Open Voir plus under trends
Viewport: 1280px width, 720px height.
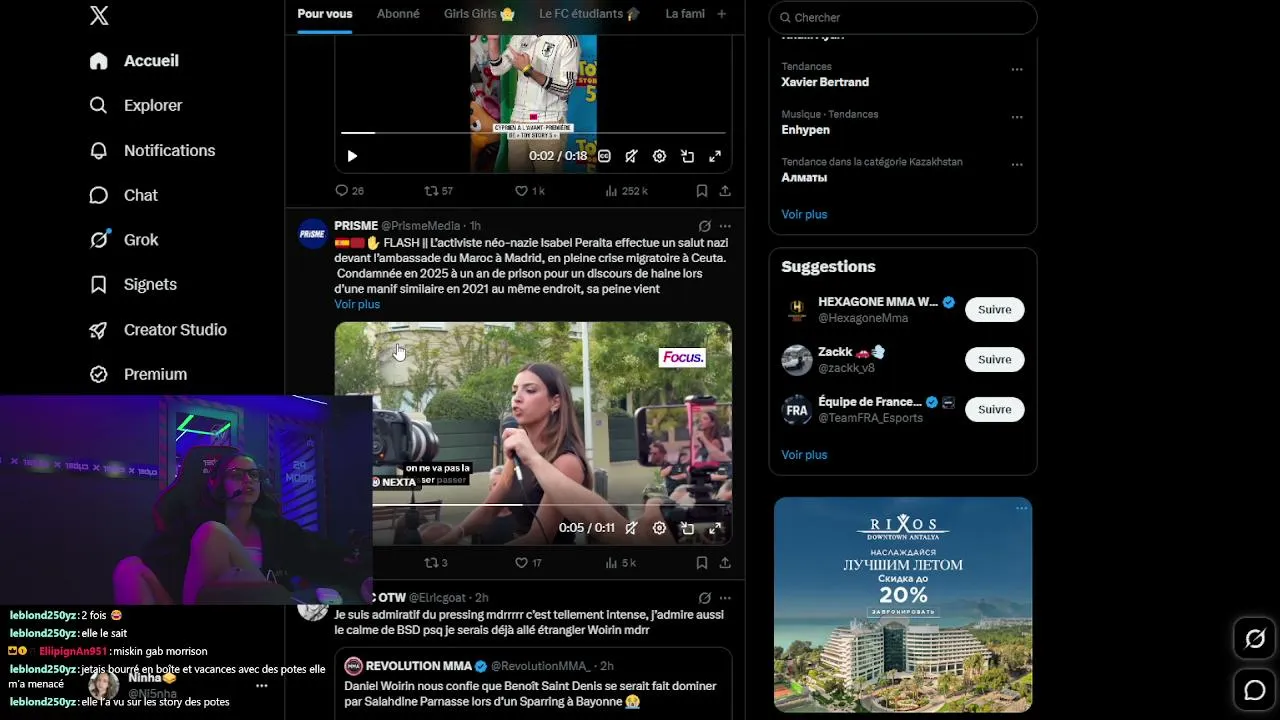pyautogui.click(x=804, y=214)
